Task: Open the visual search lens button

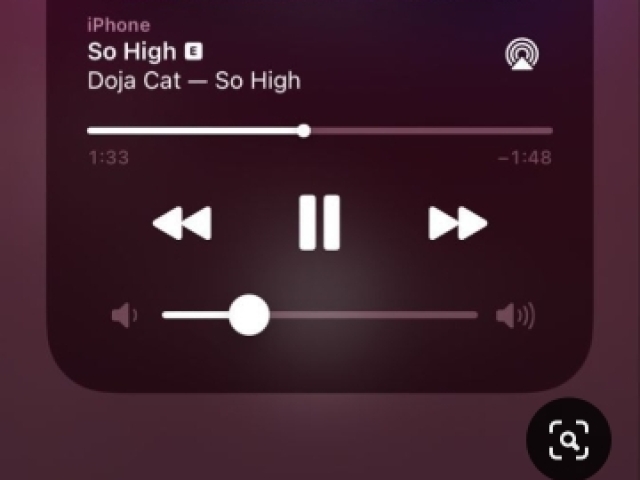Action: tap(568, 440)
